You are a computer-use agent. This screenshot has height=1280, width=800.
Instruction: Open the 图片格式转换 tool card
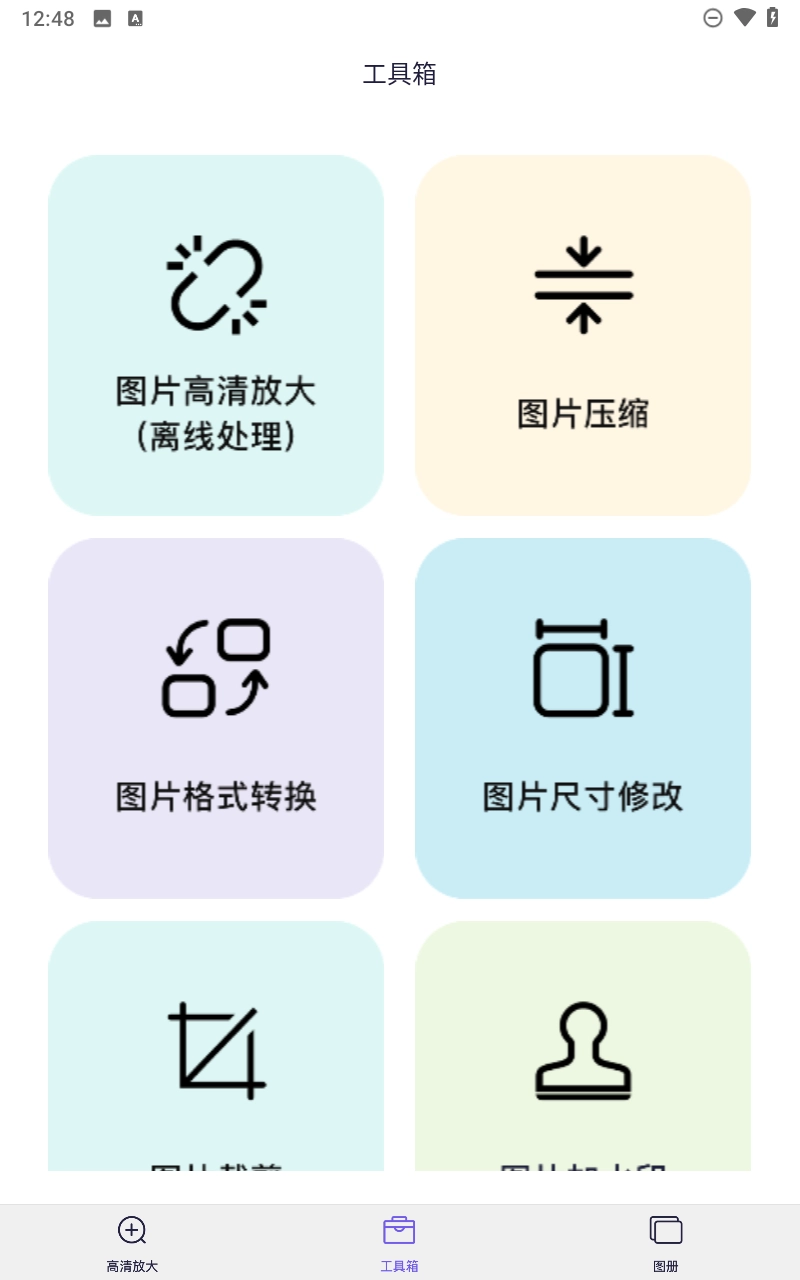[216, 718]
